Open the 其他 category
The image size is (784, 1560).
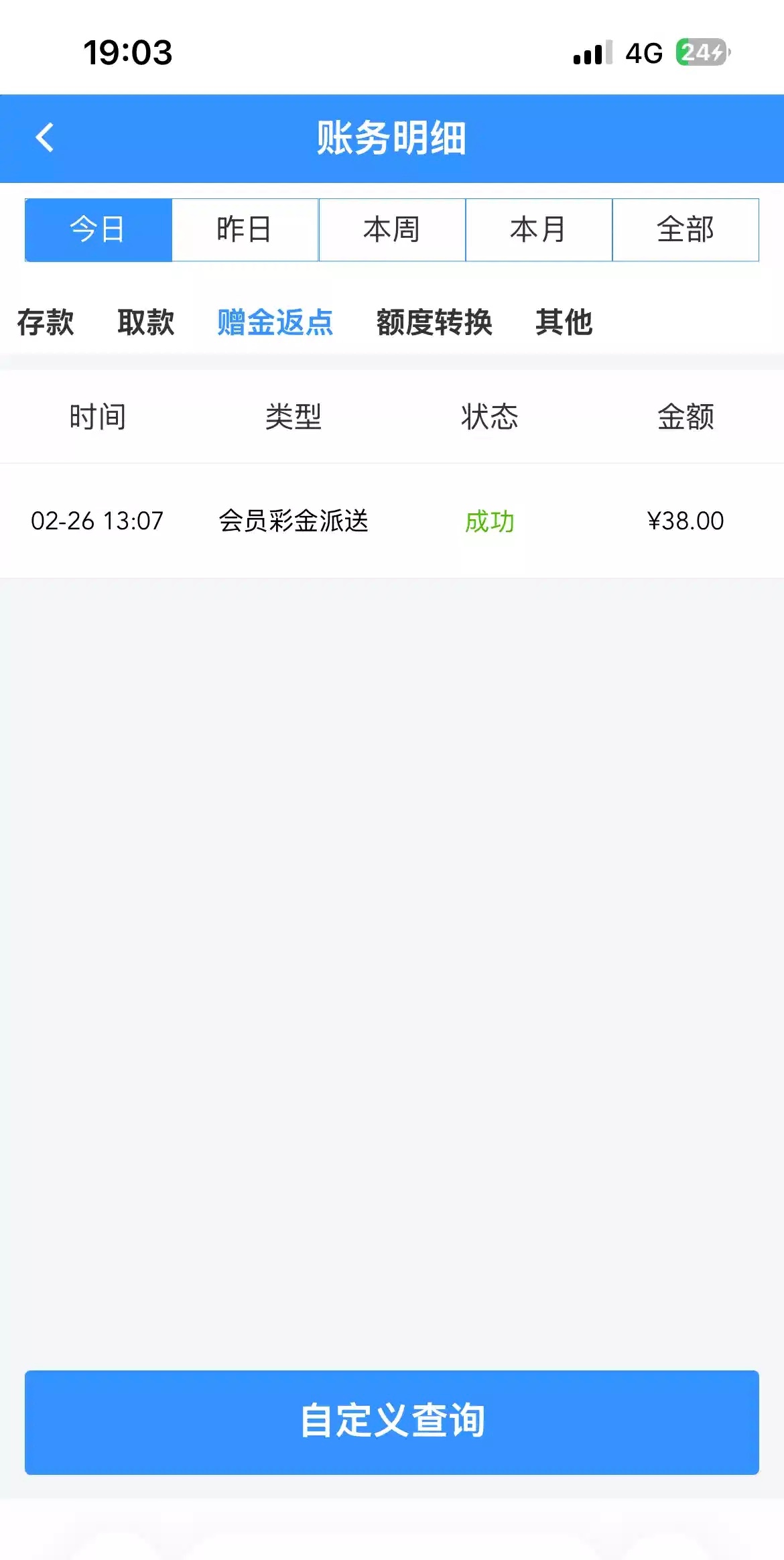click(564, 322)
